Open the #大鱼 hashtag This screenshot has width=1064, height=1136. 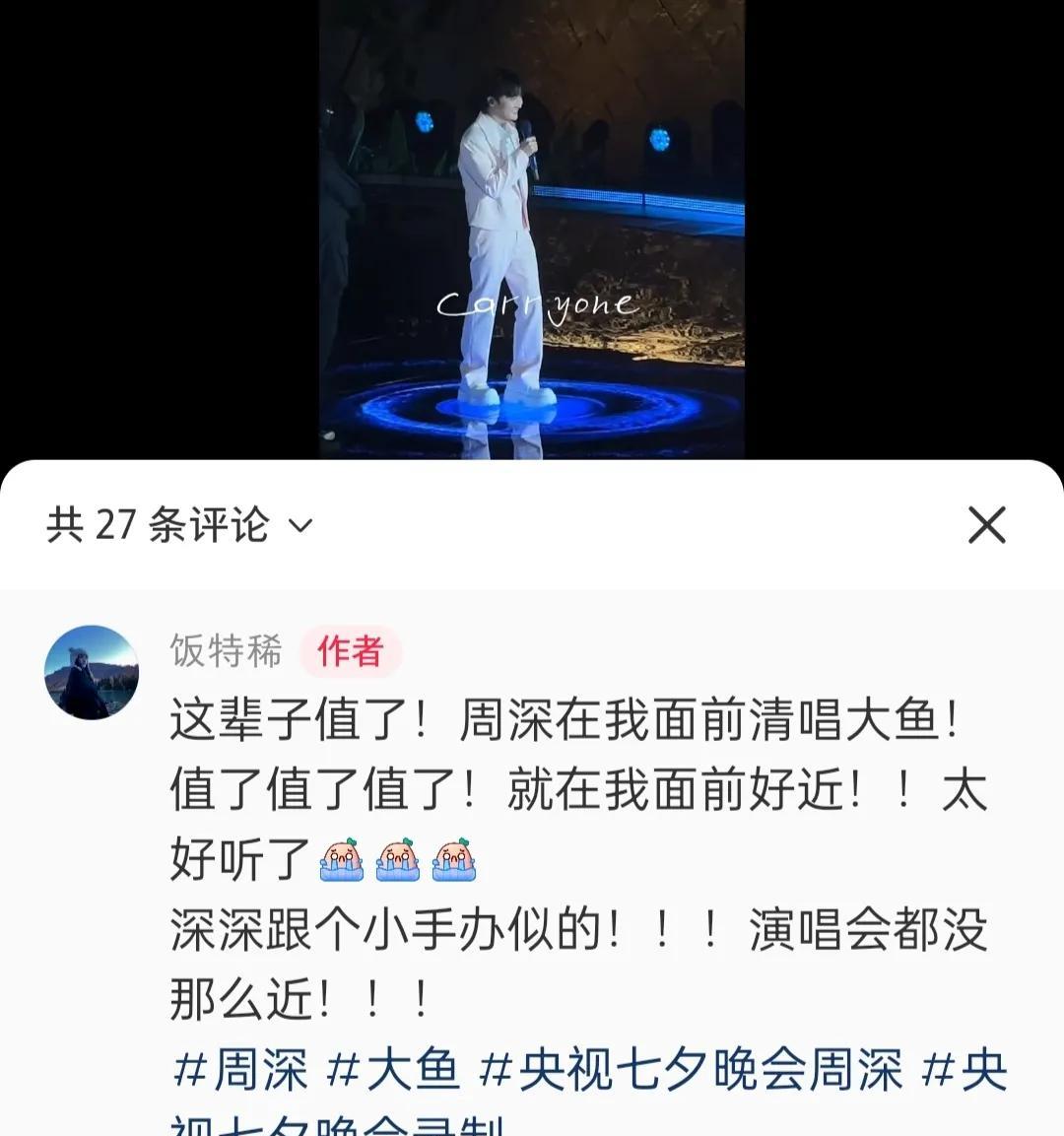pos(393,1071)
